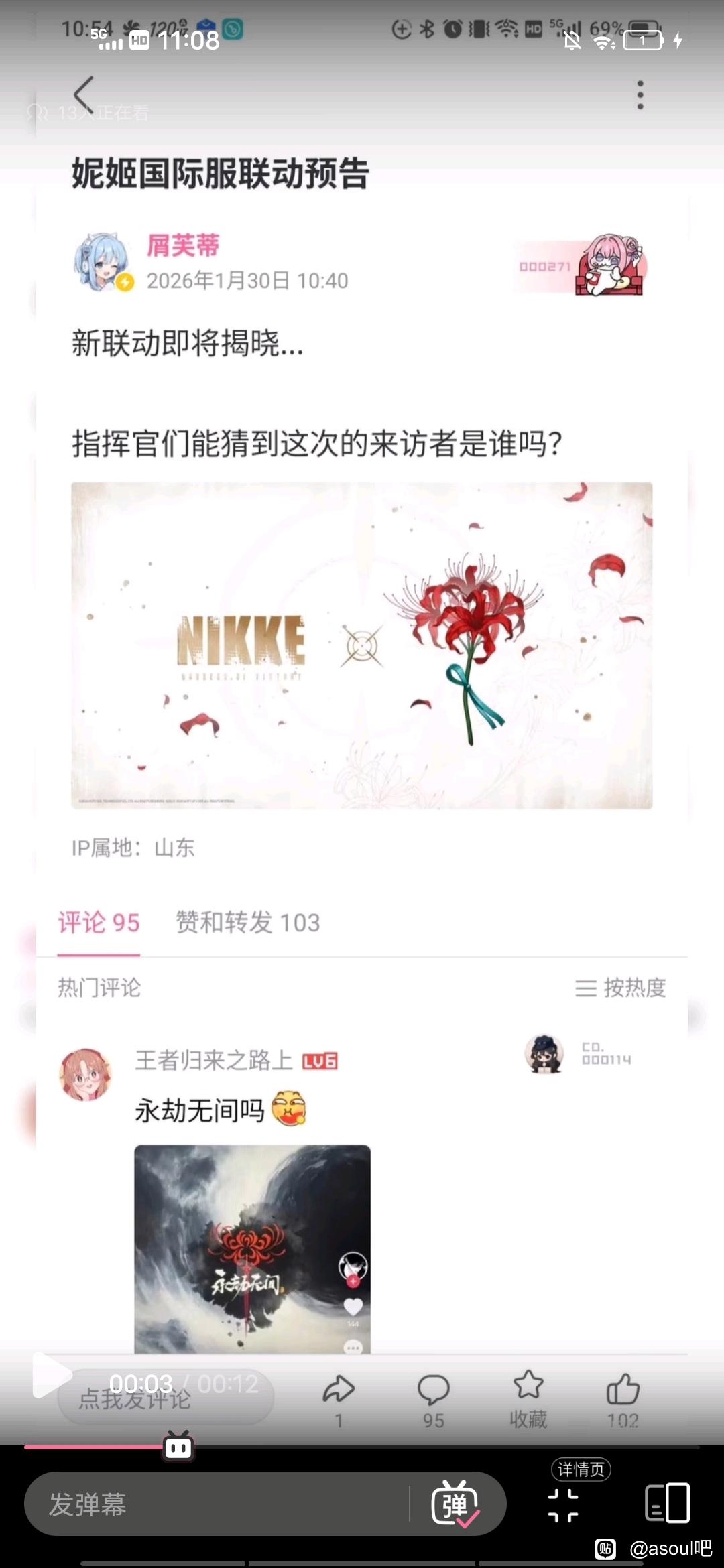This screenshot has width=724, height=1568.
Task: Tap the screen layout icon beside the shrink icon
Action: click(x=666, y=1503)
